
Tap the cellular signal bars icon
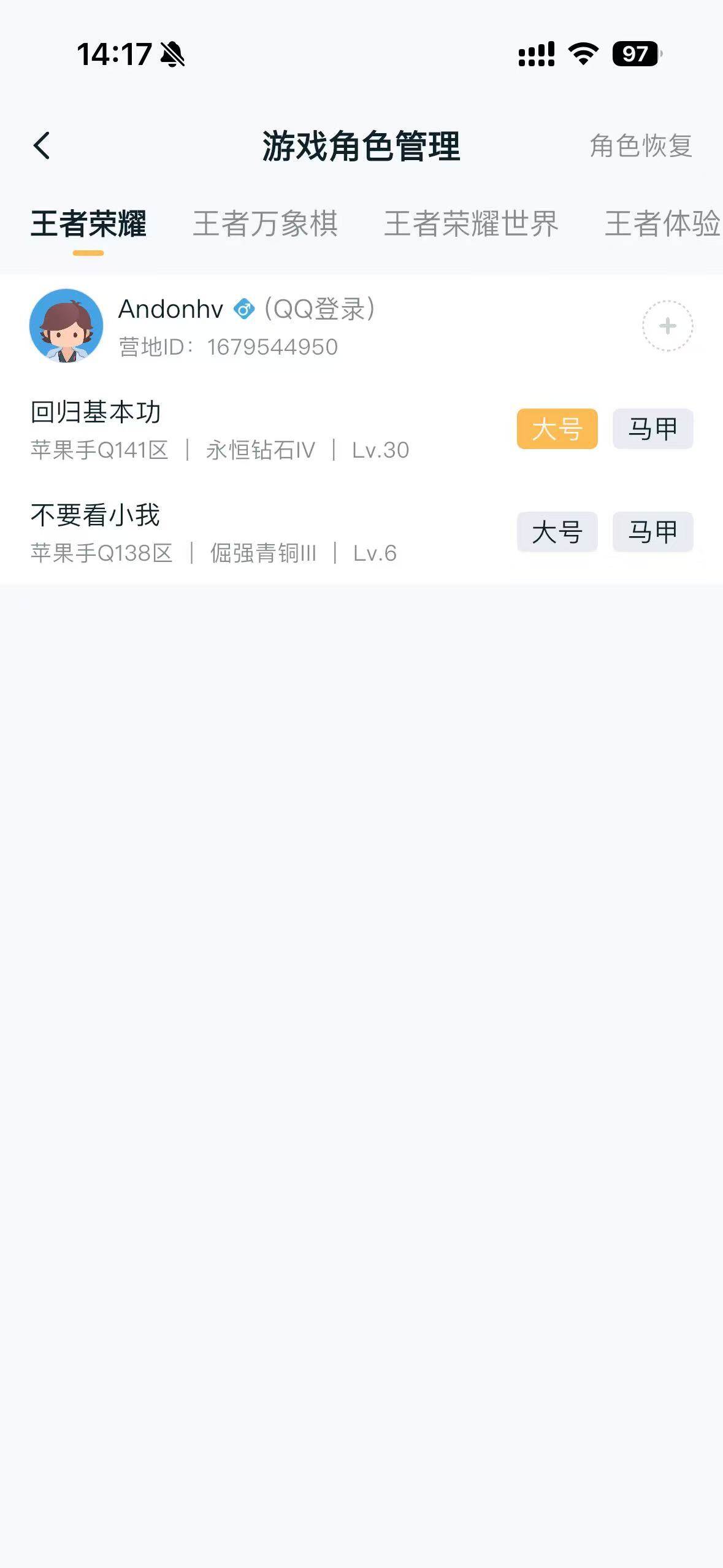pos(536,55)
